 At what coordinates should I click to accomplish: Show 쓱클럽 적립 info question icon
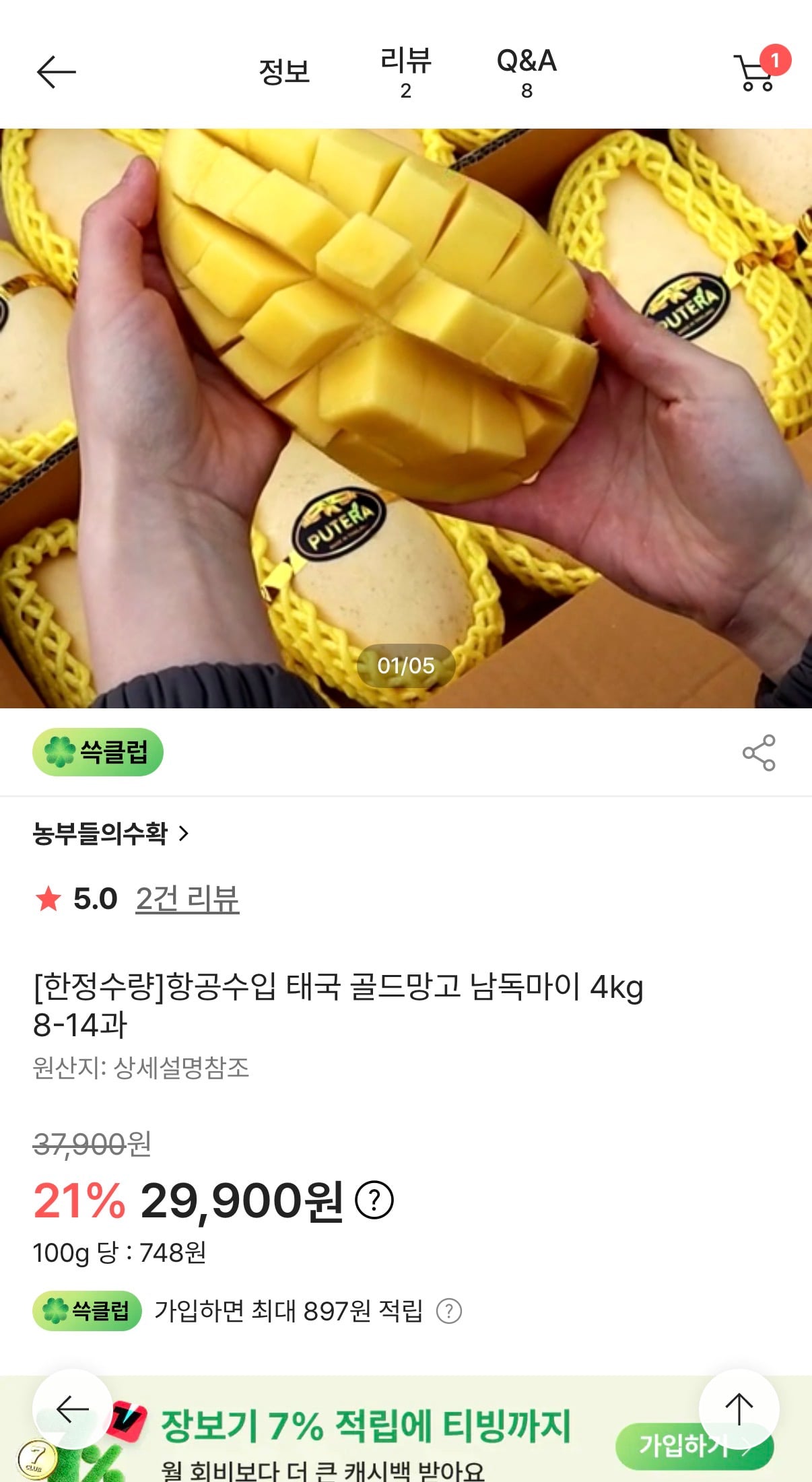click(449, 1311)
